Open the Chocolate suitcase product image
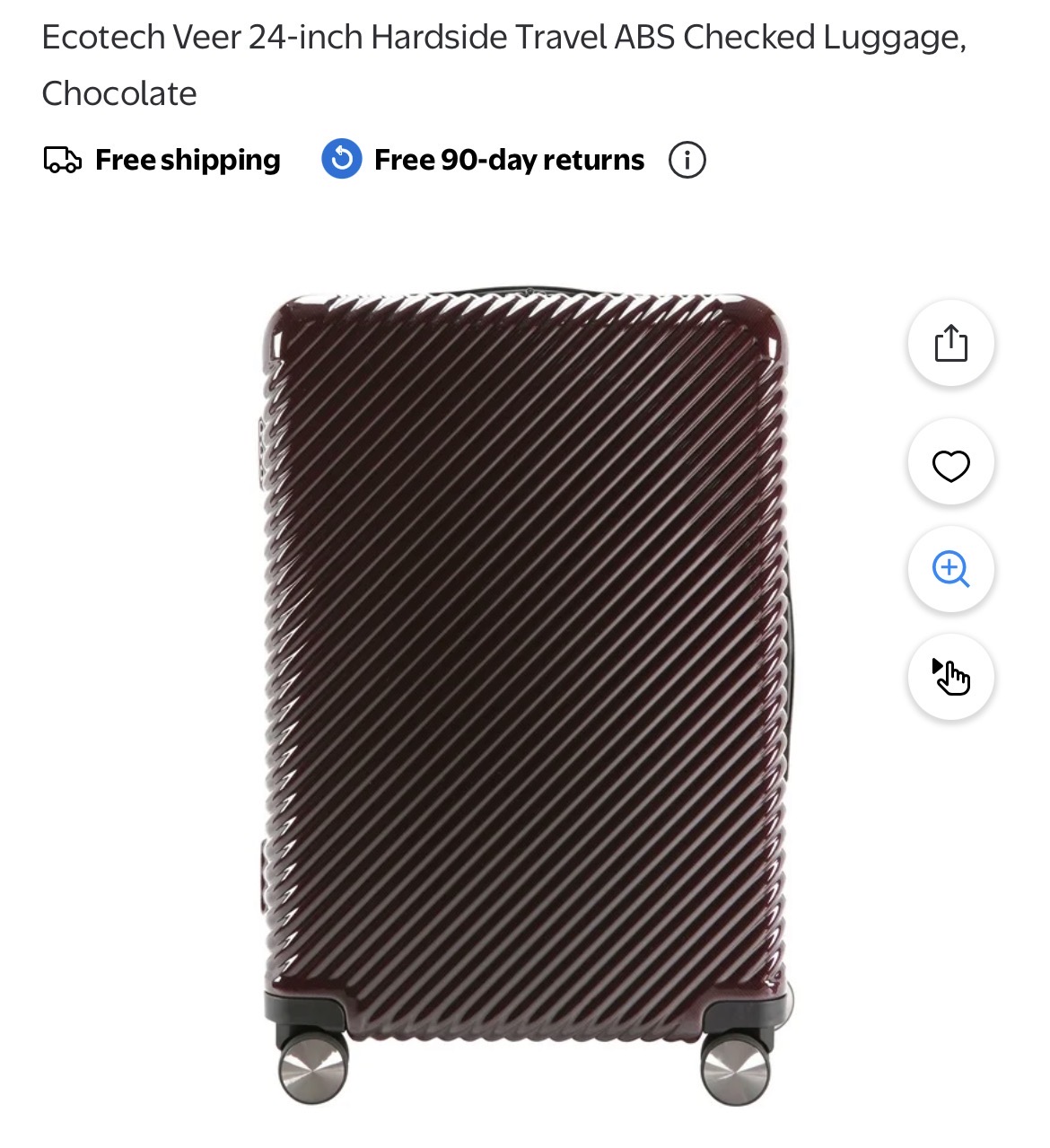 click(x=528, y=697)
